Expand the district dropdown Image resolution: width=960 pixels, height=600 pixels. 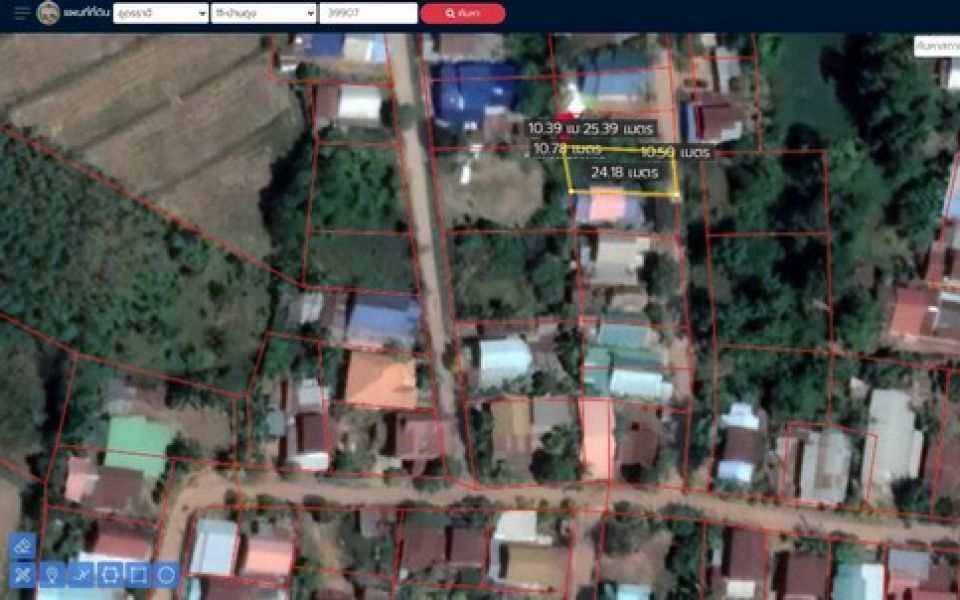pos(264,13)
